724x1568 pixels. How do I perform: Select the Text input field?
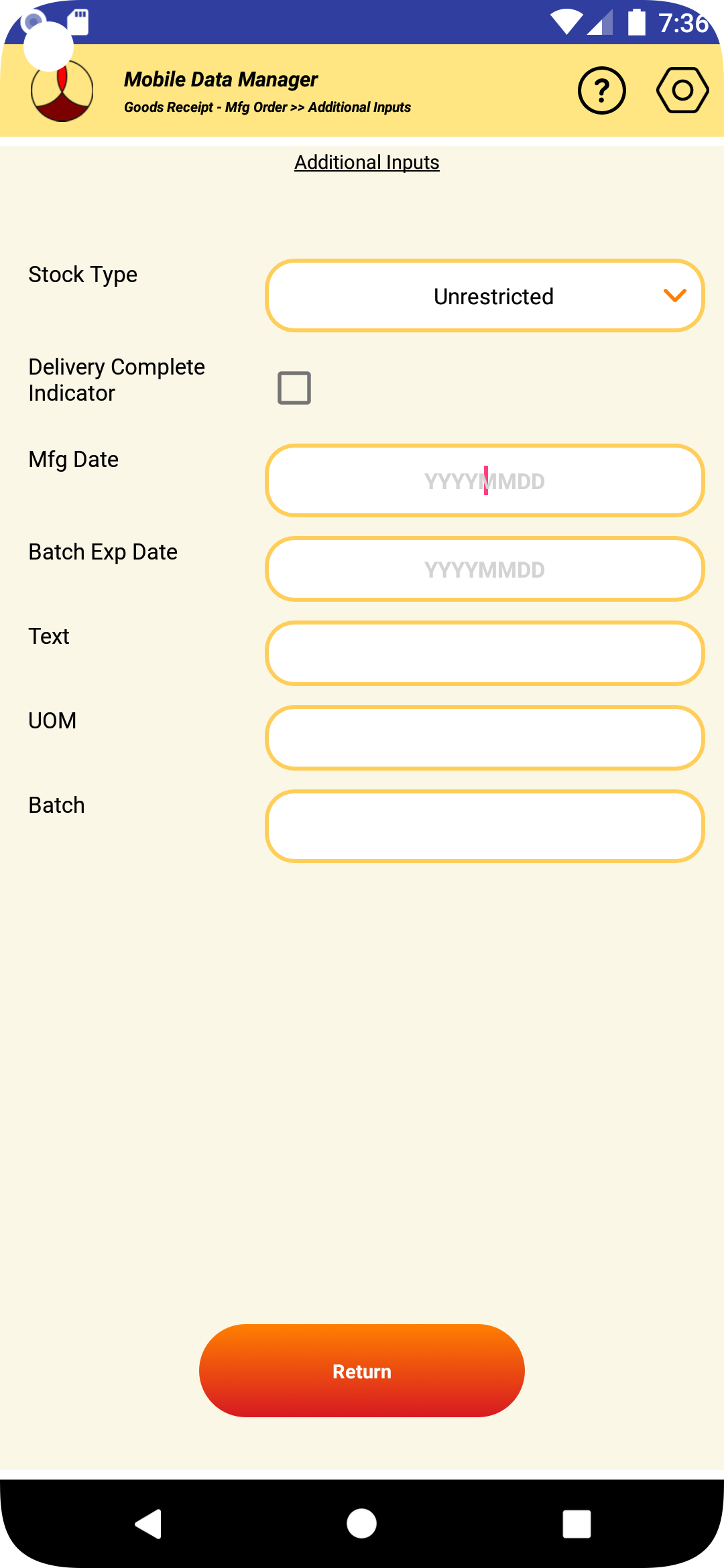(x=485, y=653)
